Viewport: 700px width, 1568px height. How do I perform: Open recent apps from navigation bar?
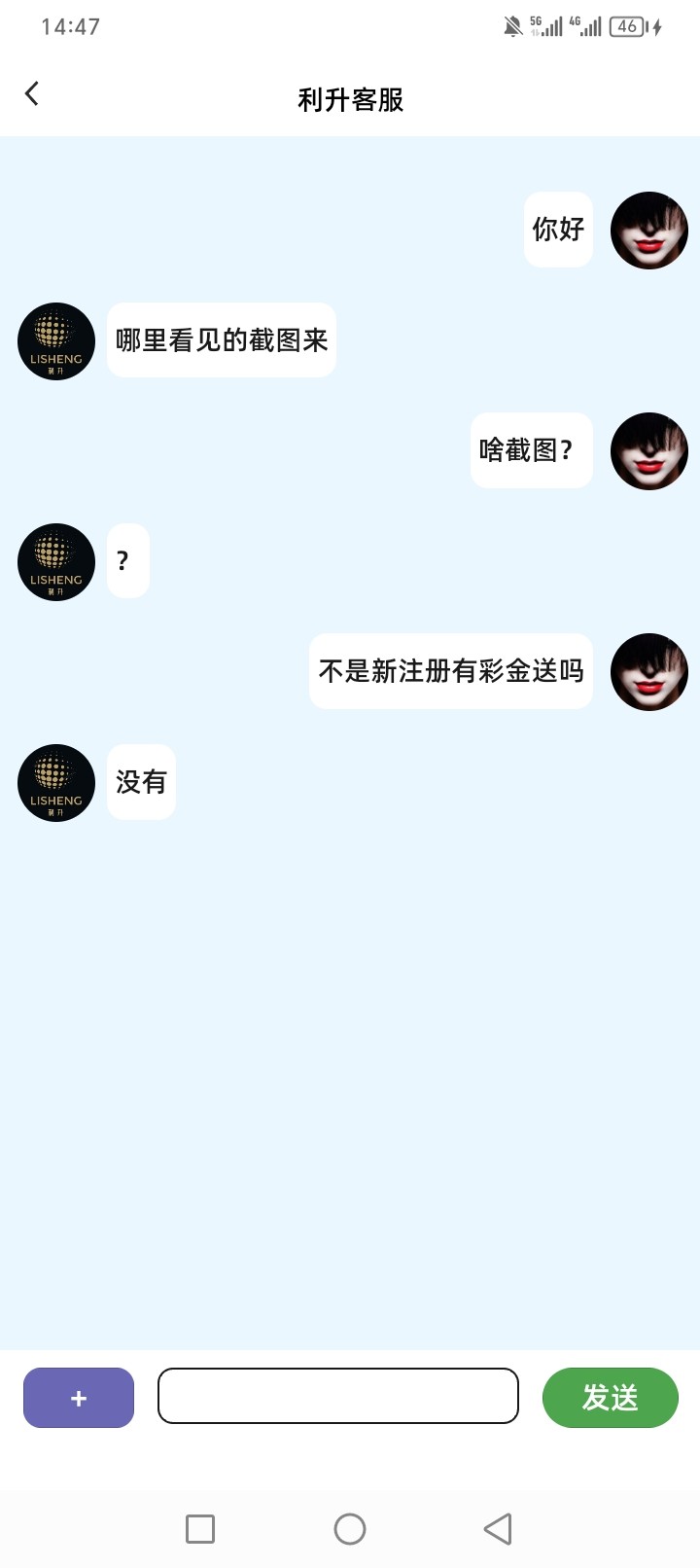200,1529
